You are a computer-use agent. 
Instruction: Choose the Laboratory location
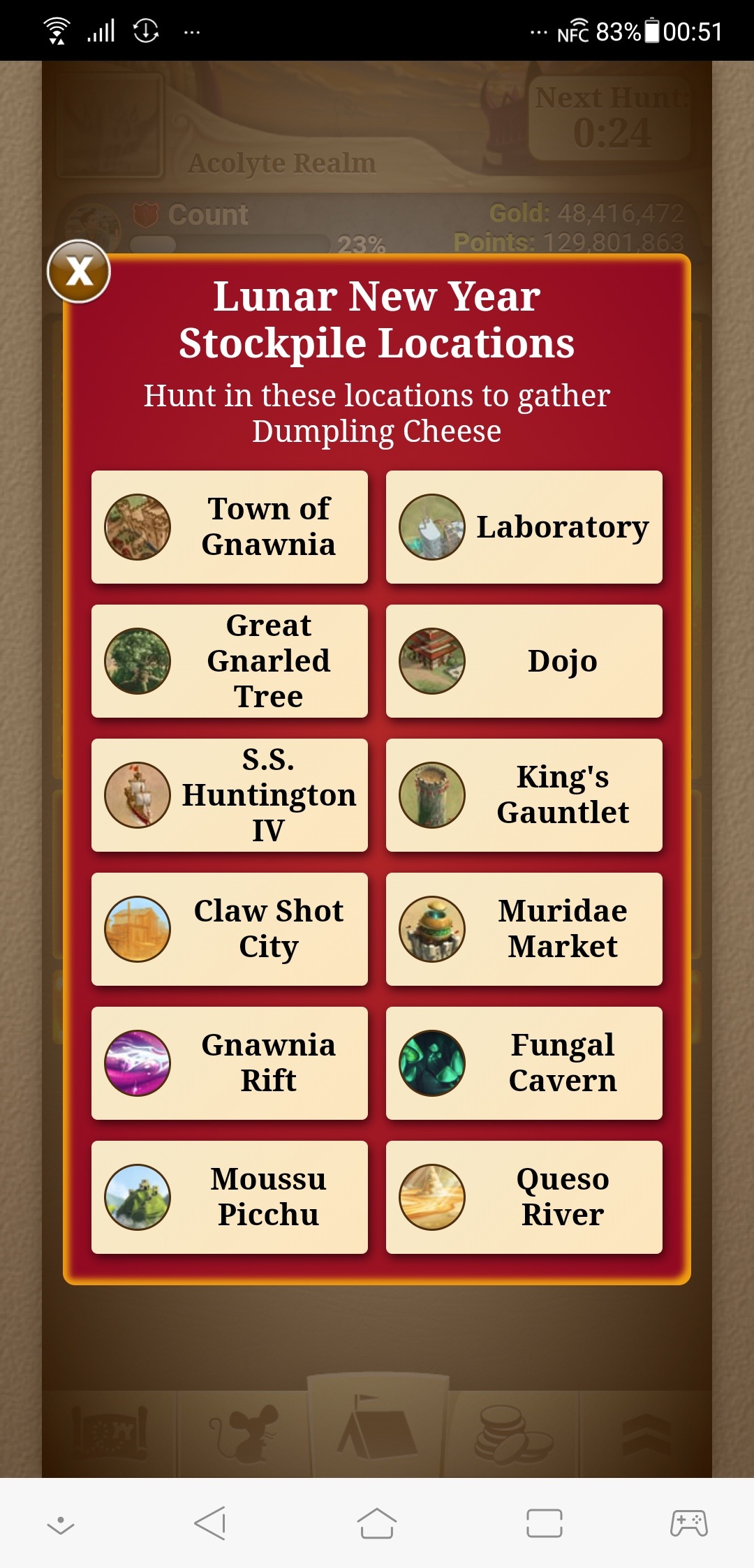(x=524, y=527)
